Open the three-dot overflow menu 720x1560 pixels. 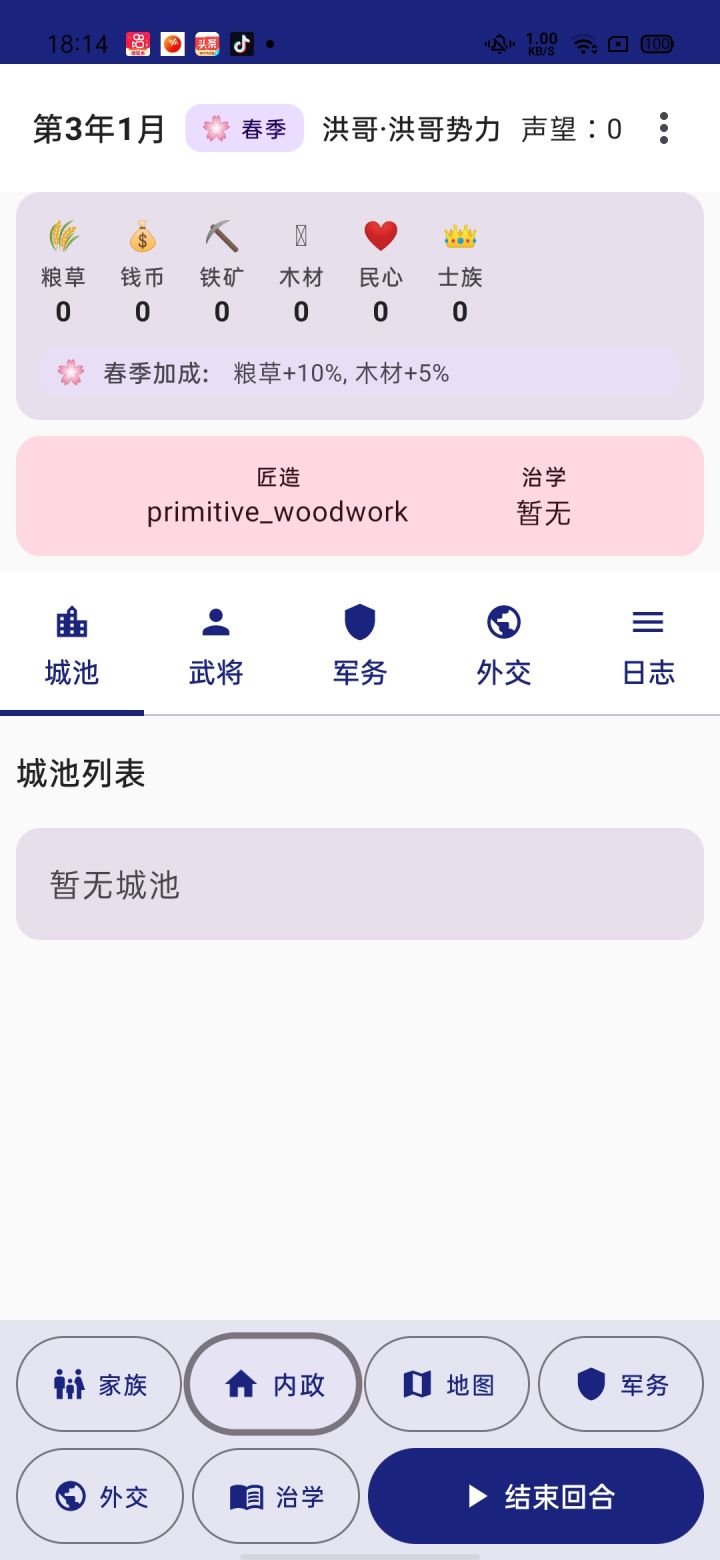click(663, 128)
